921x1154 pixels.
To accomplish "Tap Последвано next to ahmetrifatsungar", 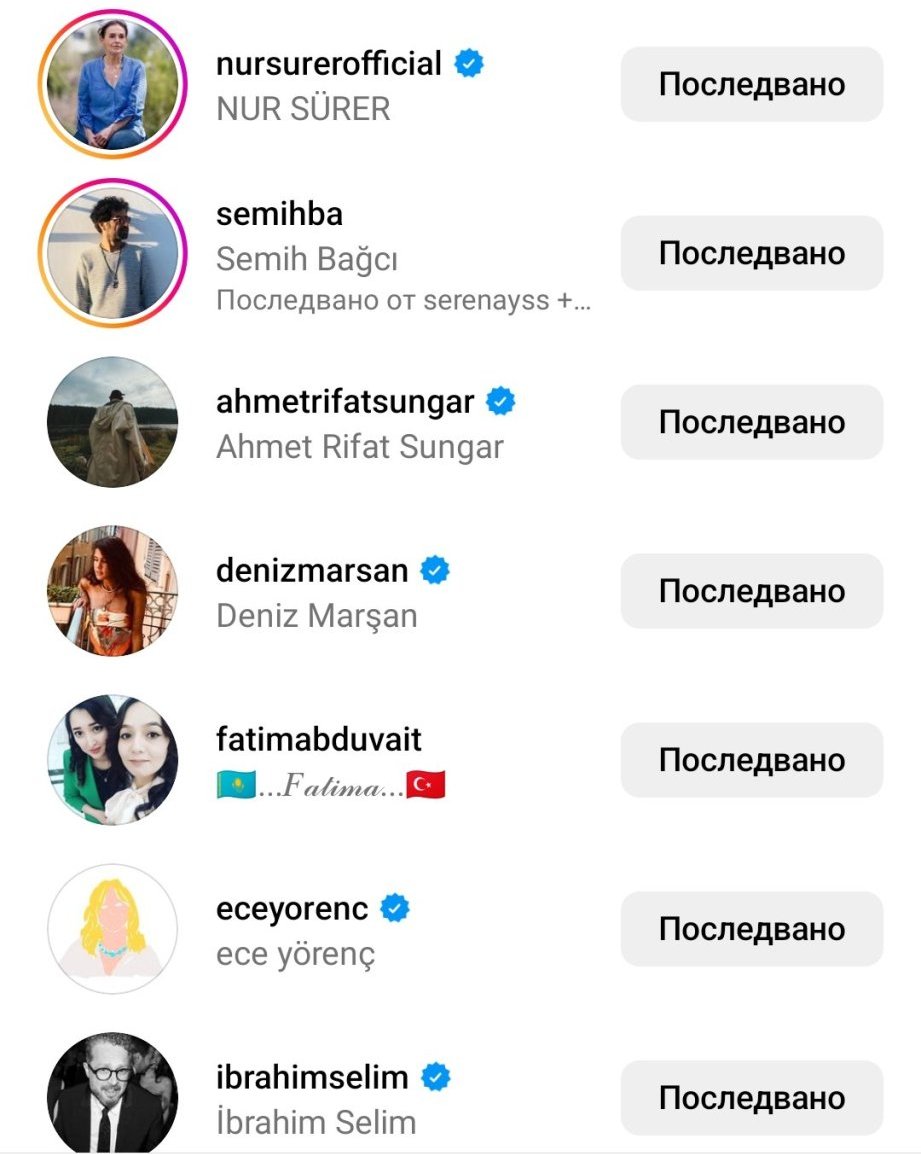I will pos(751,422).
